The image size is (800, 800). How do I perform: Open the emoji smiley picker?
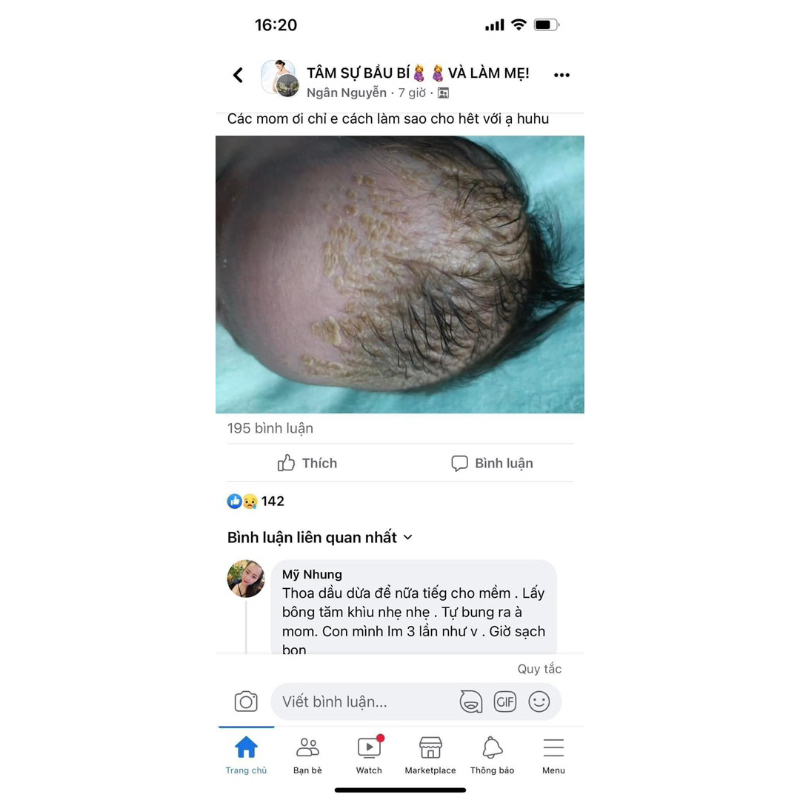[x=539, y=702]
